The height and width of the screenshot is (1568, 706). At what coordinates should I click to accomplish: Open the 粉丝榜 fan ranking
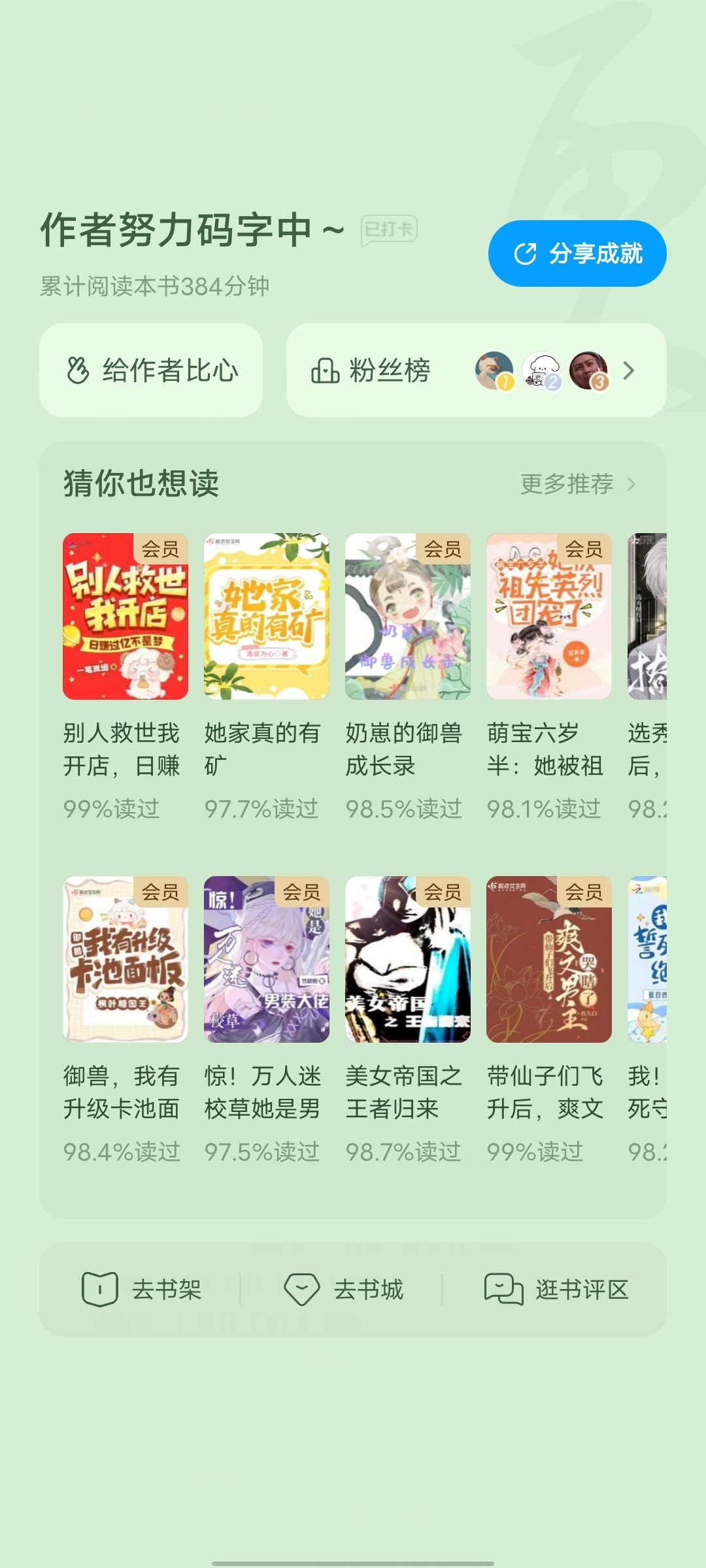coord(477,370)
